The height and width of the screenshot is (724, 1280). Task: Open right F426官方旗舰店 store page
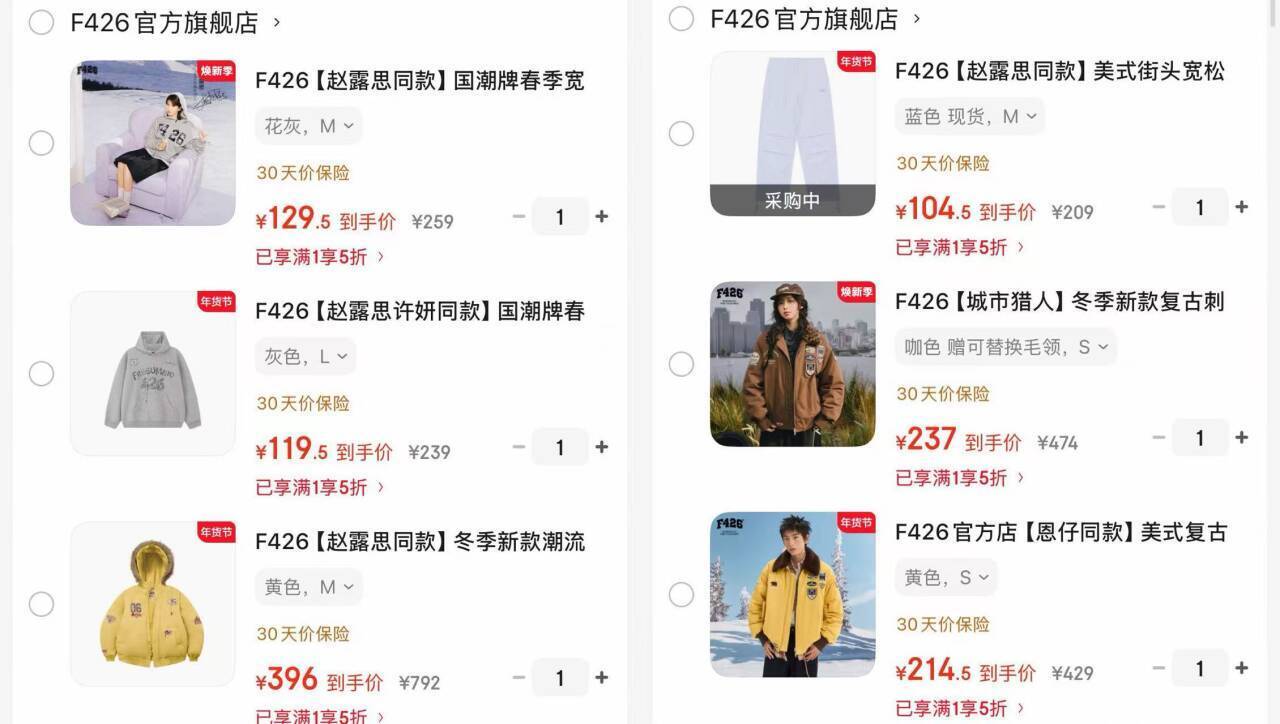coord(815,18)
